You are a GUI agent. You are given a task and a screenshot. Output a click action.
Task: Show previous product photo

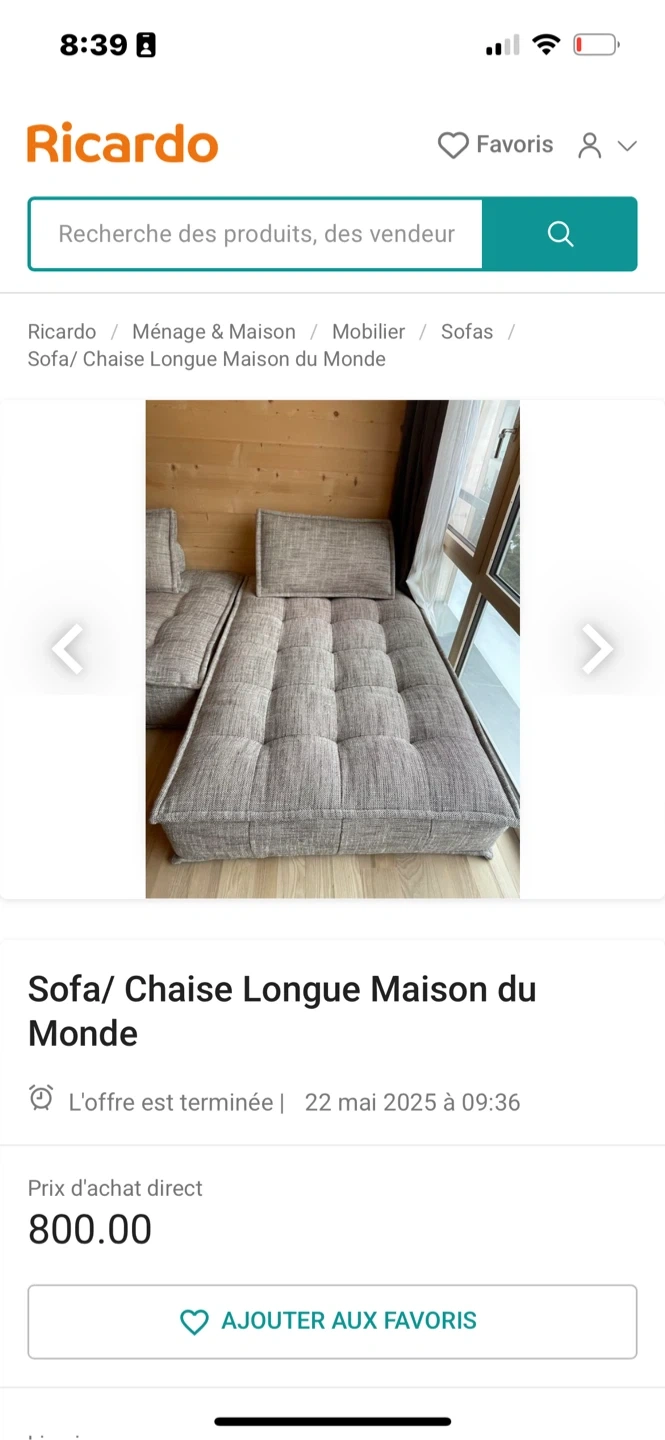pyautogui.click(x=68, y=649)
